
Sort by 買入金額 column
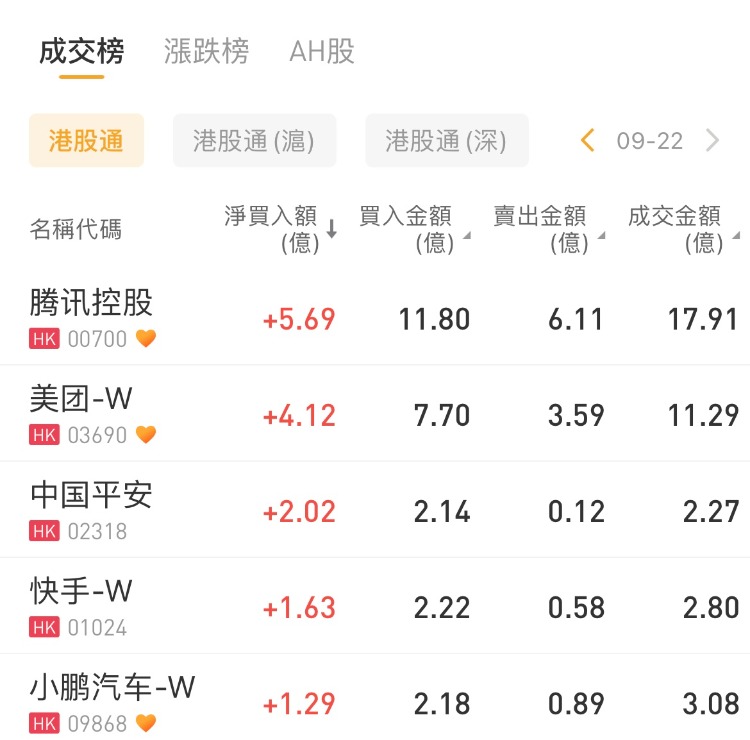[x=412, y=229]
